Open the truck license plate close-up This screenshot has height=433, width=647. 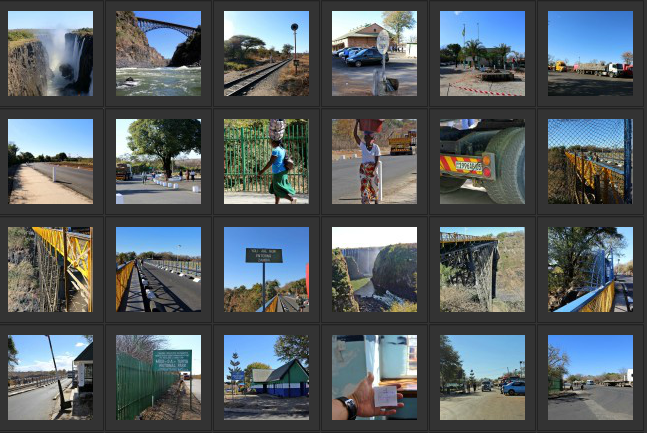482,161
